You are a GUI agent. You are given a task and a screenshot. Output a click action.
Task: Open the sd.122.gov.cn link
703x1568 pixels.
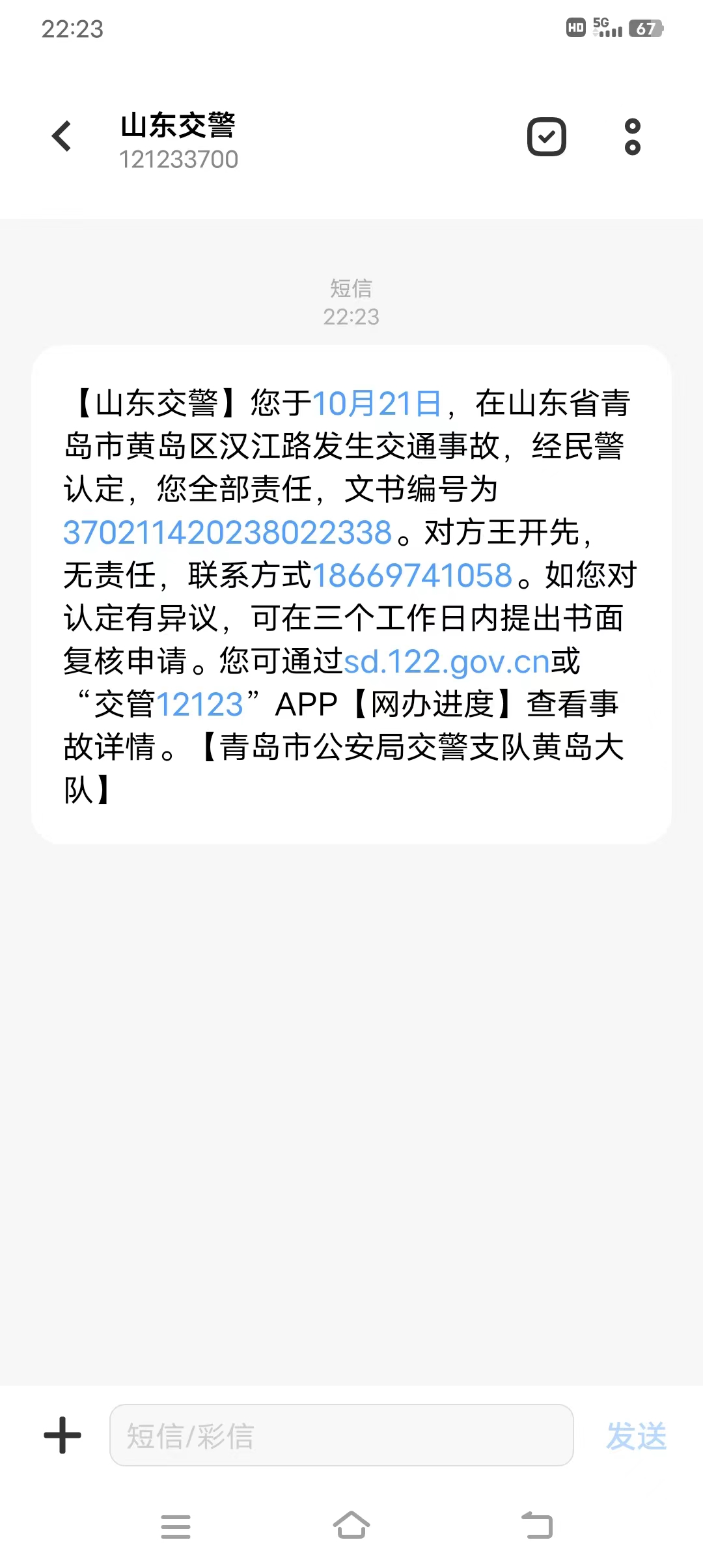447,662
